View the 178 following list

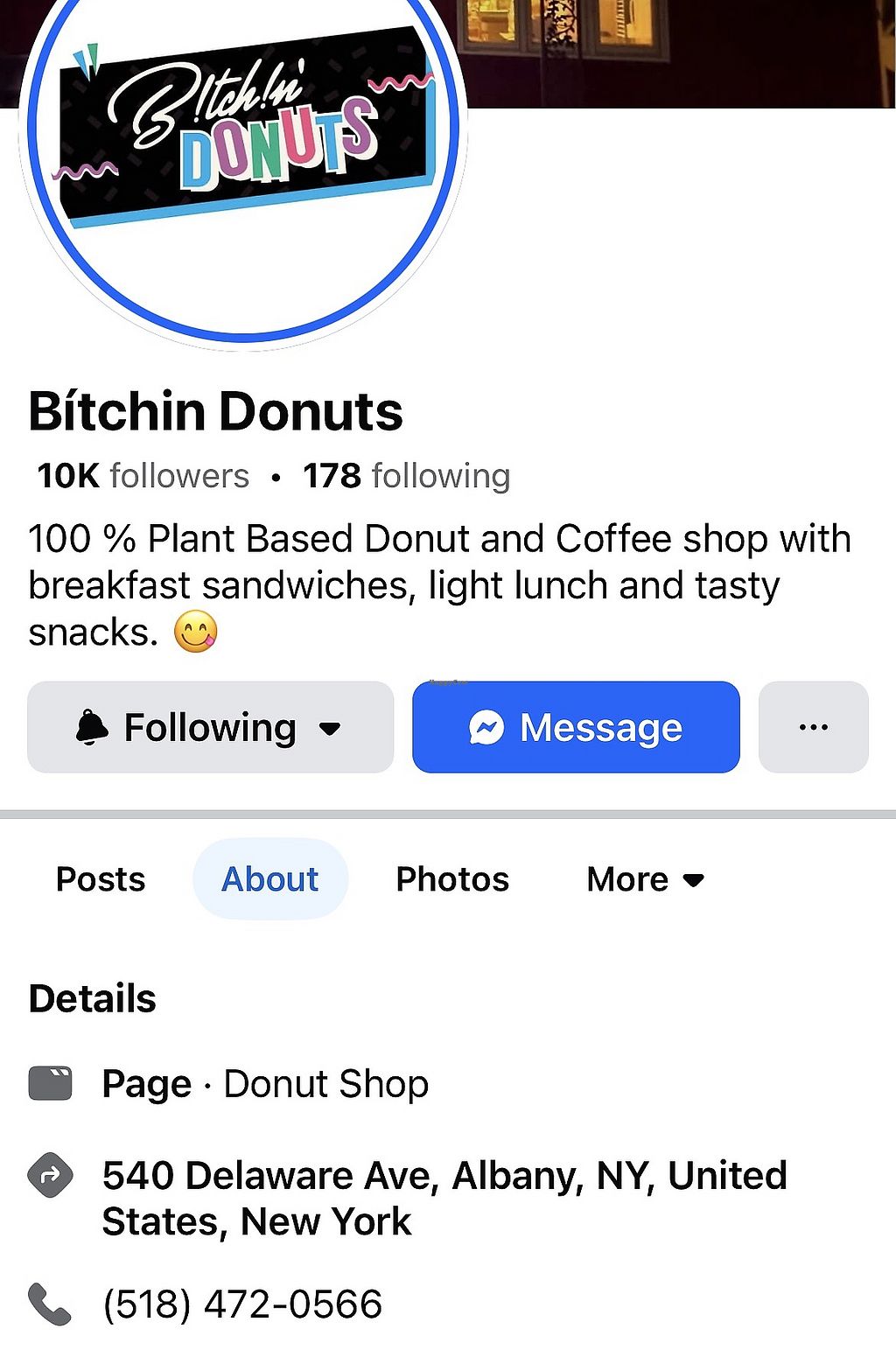pyautogui.click(x=406, y=476)
